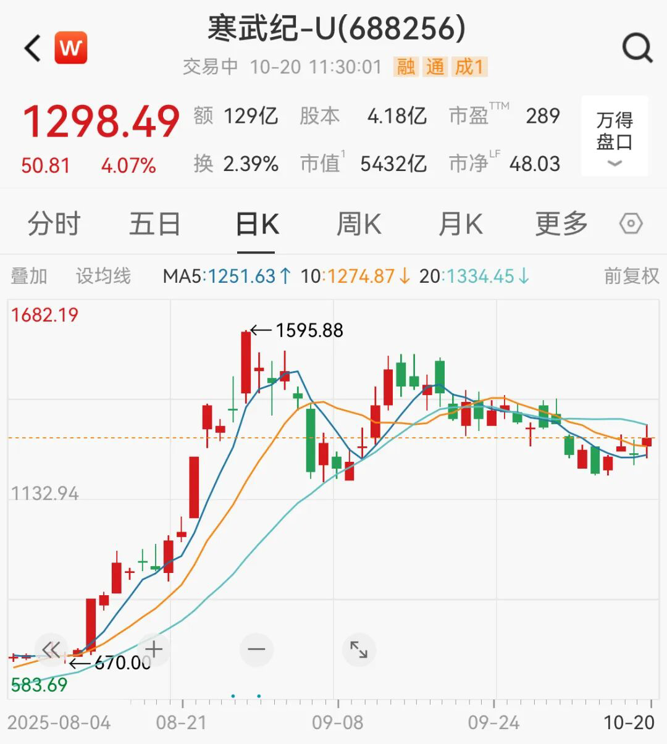667x744 pixels.
Task: Switch to the 周K tab
Action: pos(358,224)
